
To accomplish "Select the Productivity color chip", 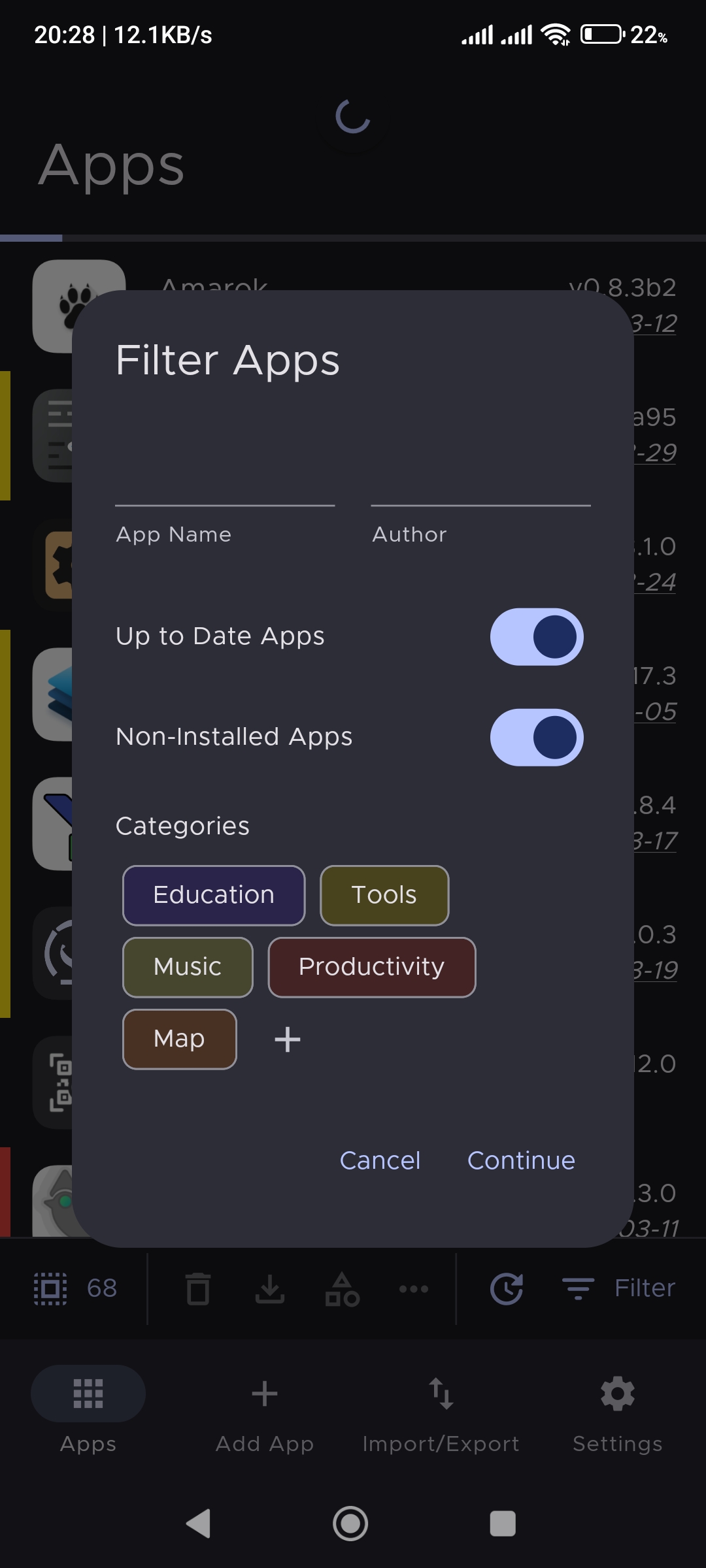I will point(371,967).
